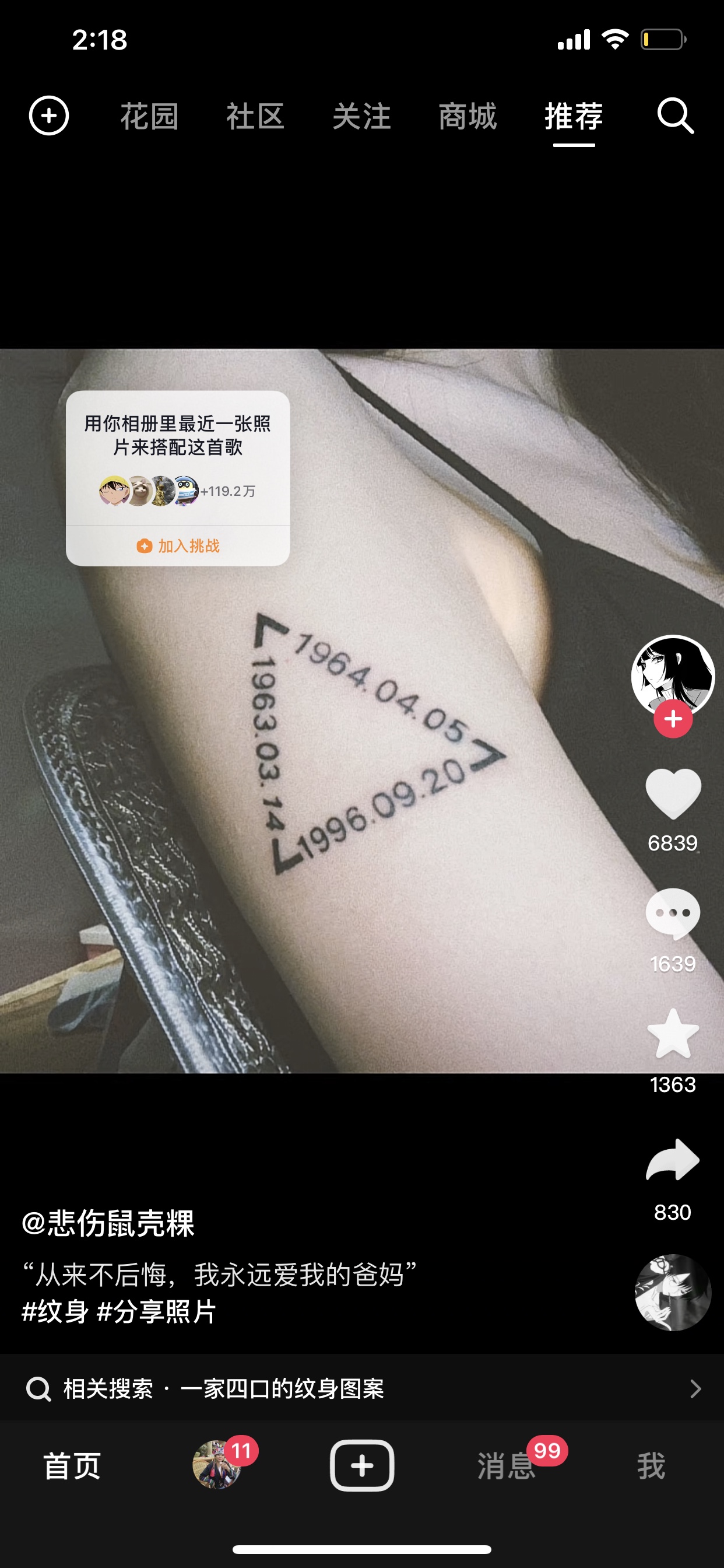
Task: Like this video with the heart
Action: click(673, 794)
